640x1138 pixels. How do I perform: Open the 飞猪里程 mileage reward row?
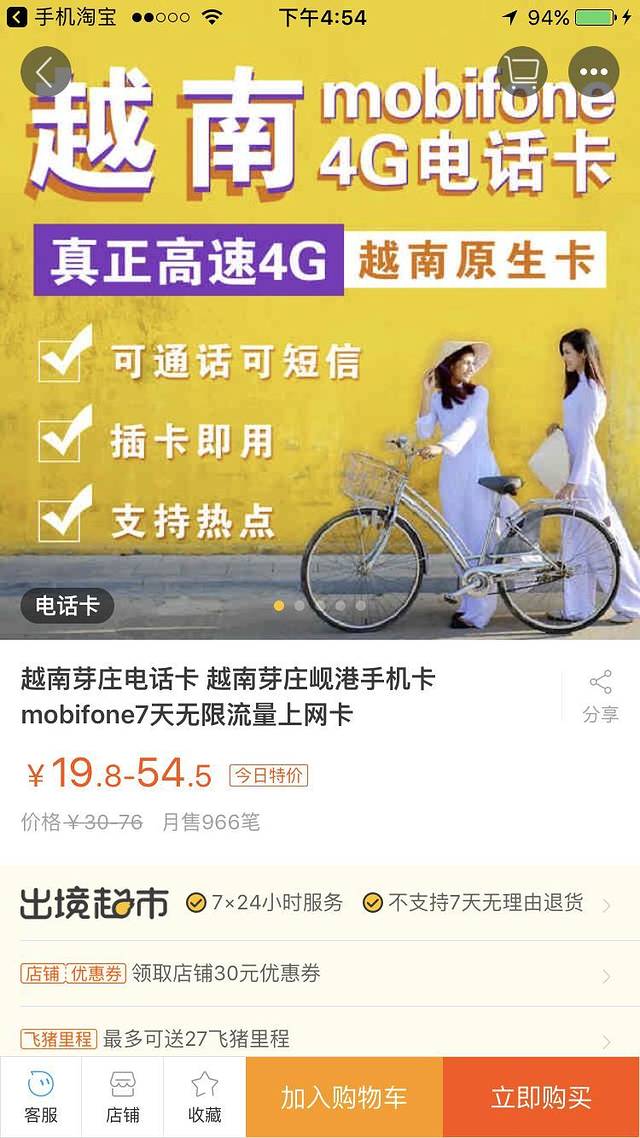pyautogui.click(x=320, y=1038)
